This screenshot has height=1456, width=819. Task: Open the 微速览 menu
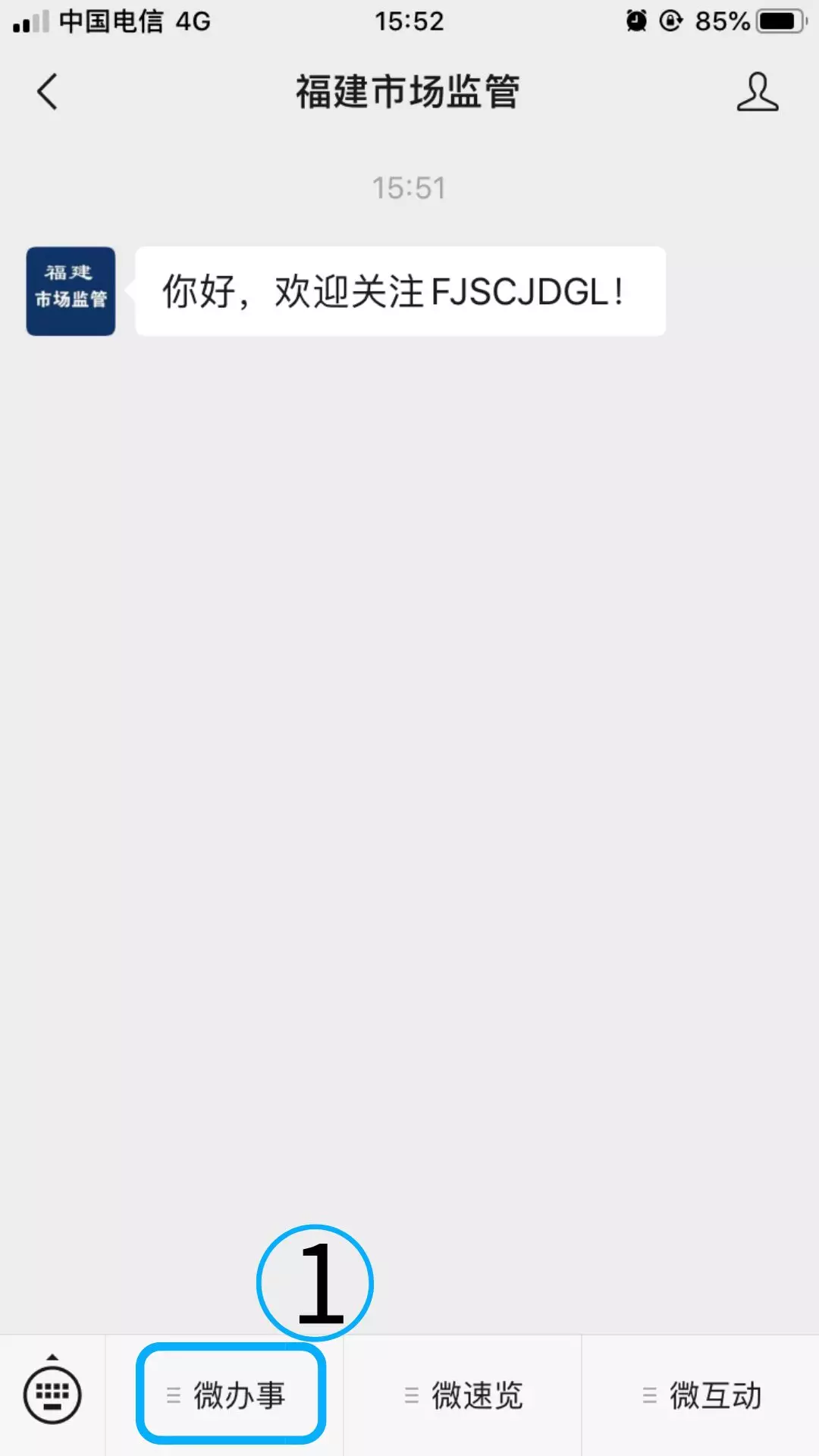(463, 1395)
